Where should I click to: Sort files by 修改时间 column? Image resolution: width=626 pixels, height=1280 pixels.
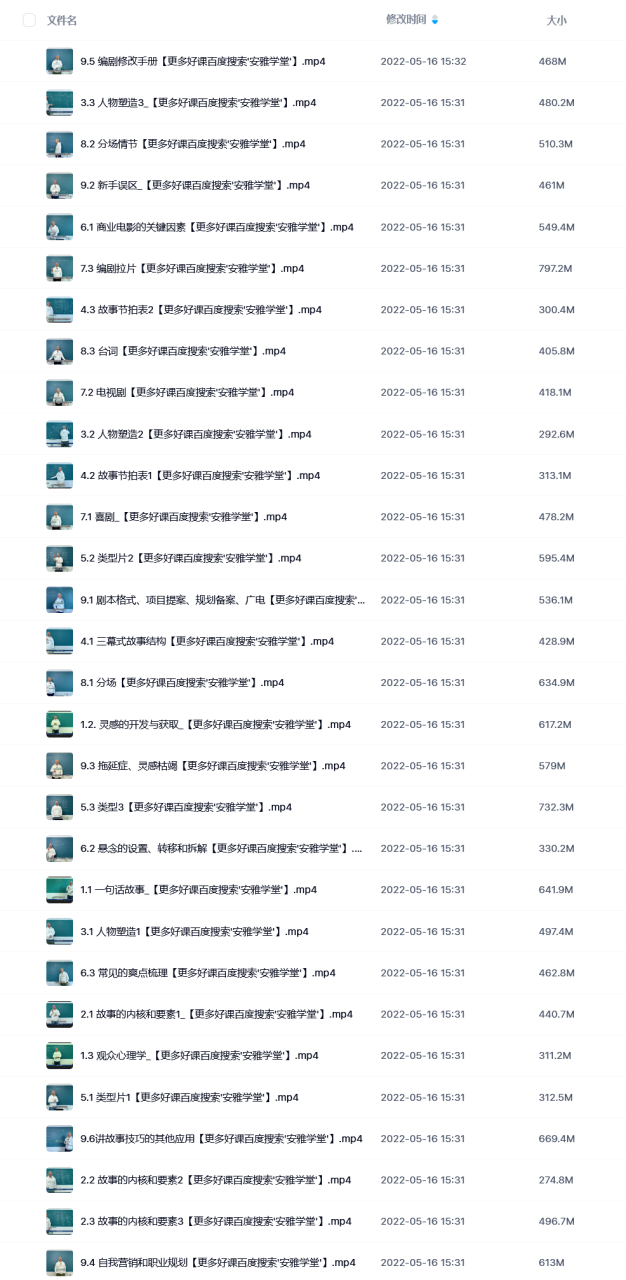tap(406, 20)
